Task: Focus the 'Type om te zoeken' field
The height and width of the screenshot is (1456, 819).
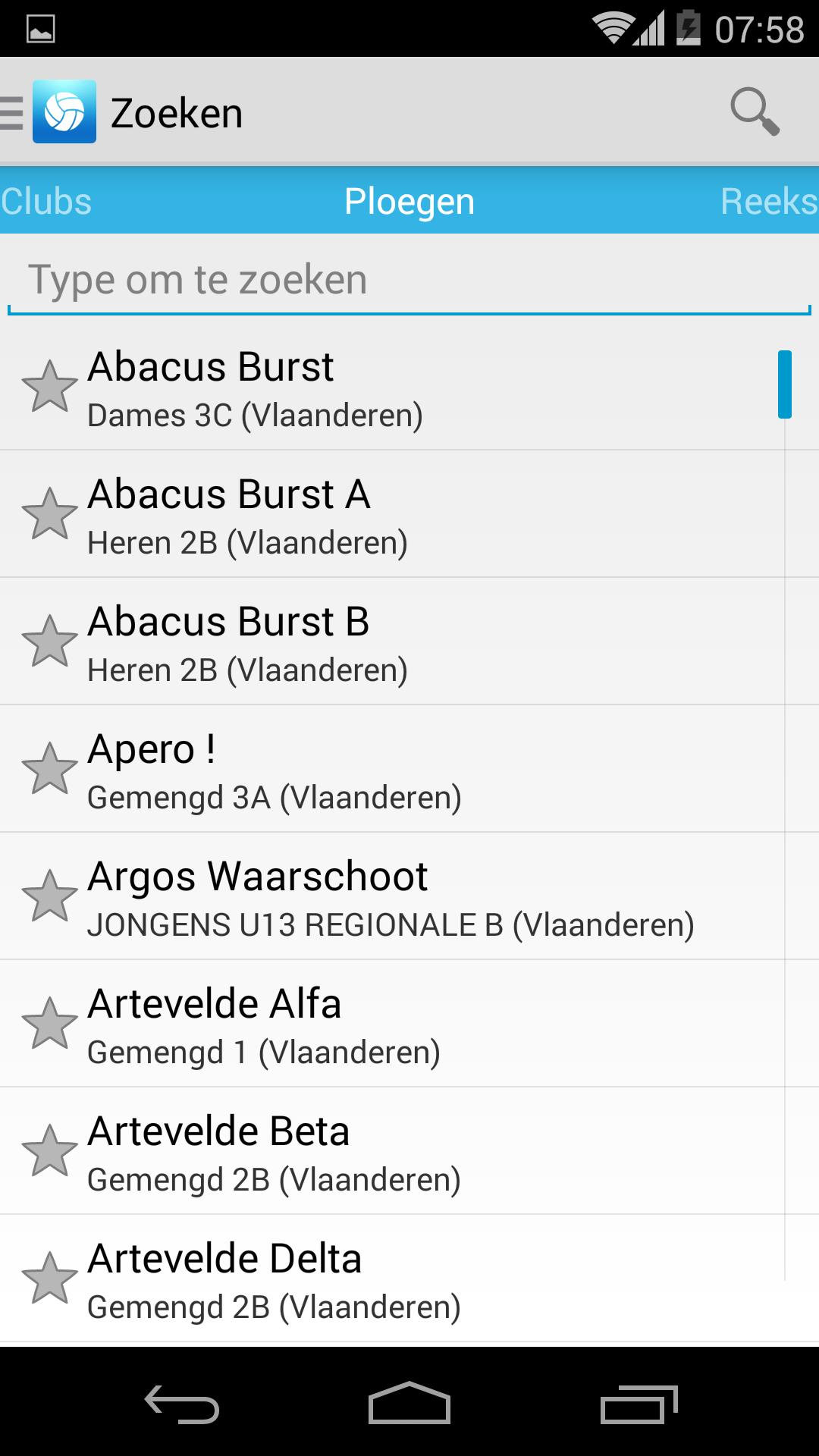Action: (409, 281)
